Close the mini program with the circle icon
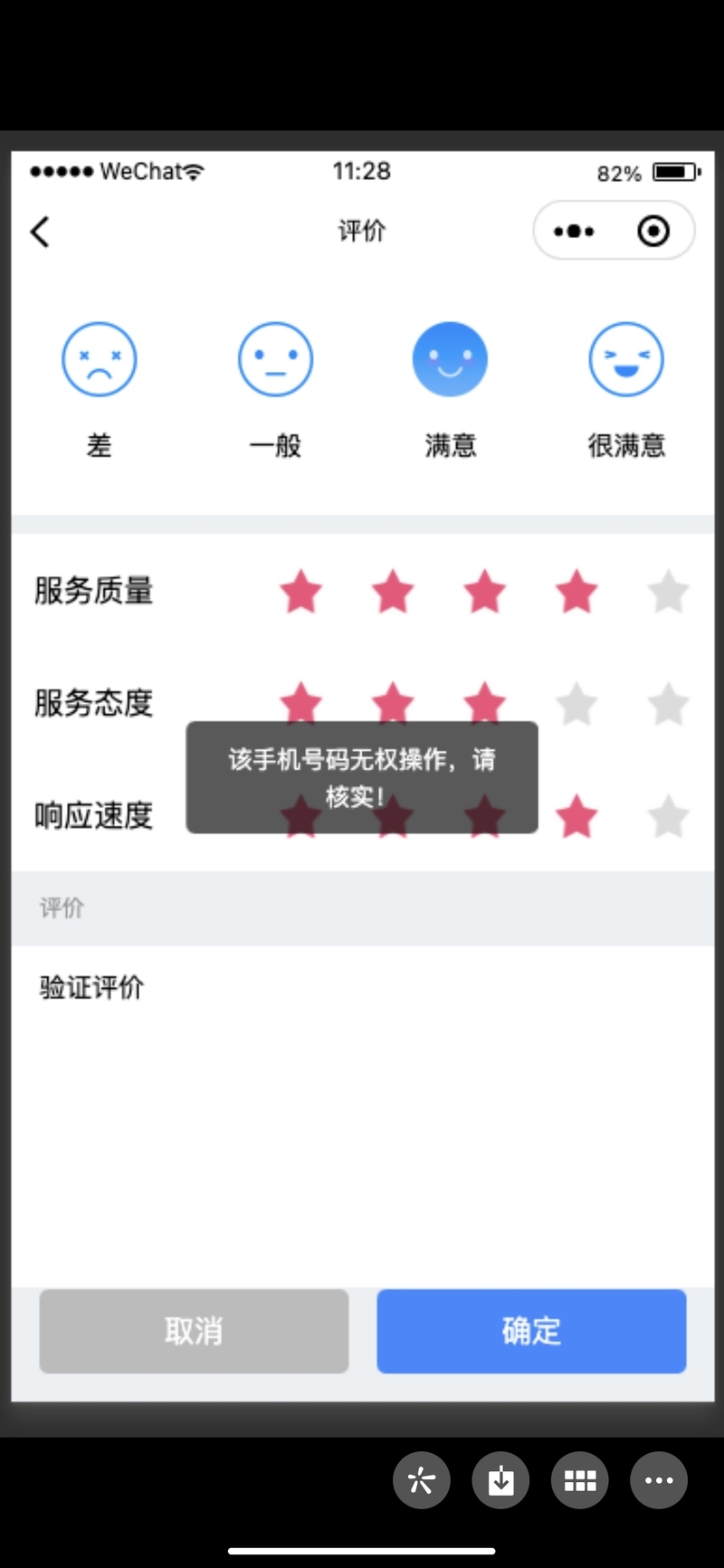Screen dimensions: 724x1568 pyautogui.click(x=653, y=232)
